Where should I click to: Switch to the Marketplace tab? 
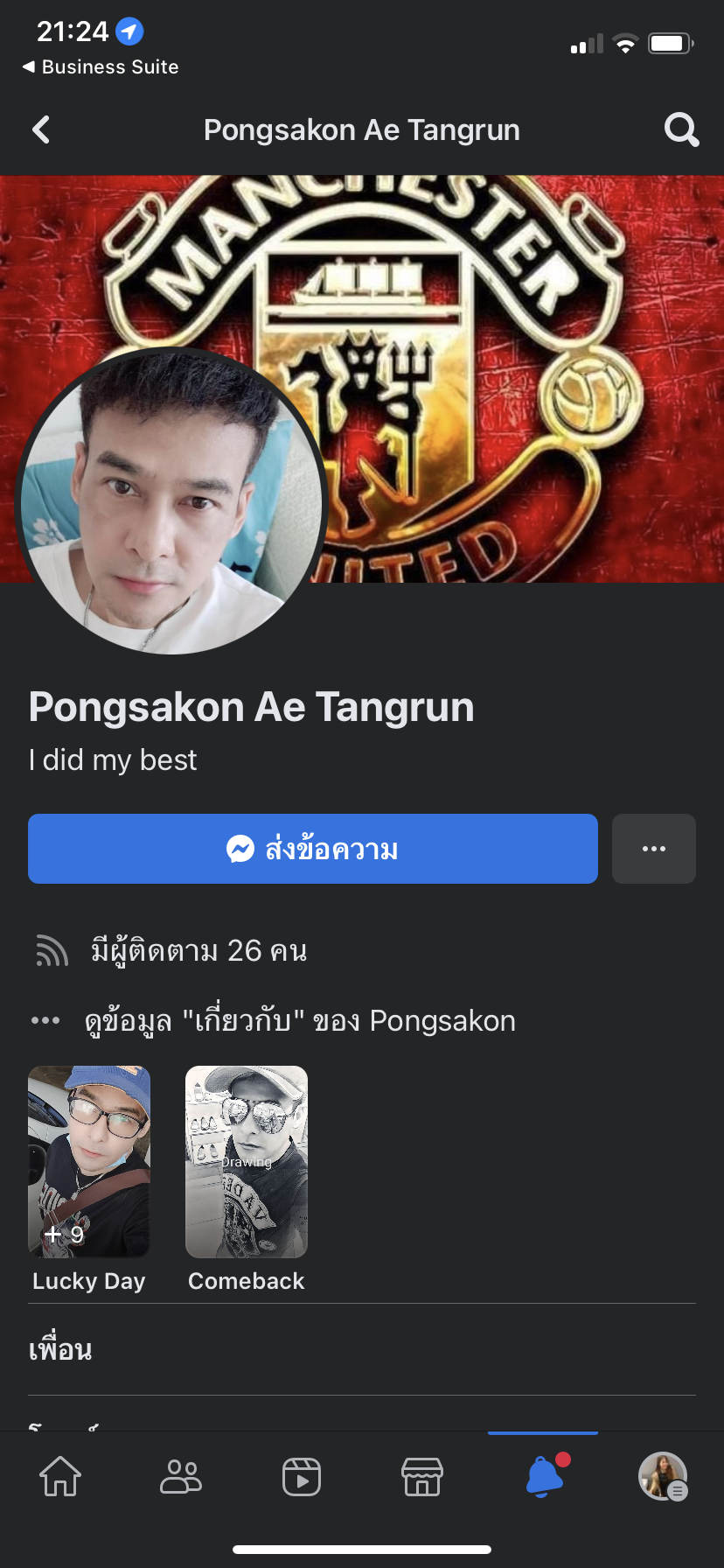[422, 1476]
